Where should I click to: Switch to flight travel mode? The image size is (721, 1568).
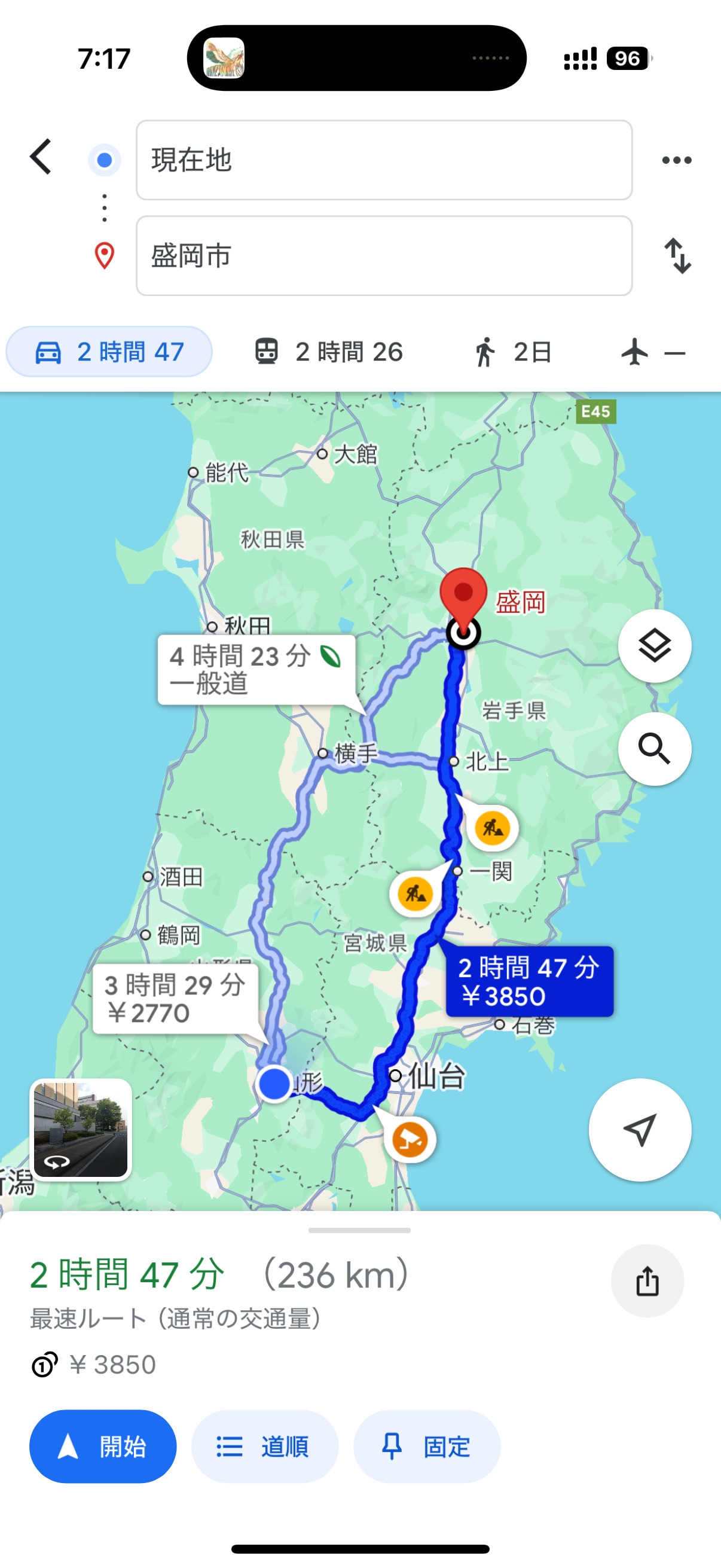(653, 352)
